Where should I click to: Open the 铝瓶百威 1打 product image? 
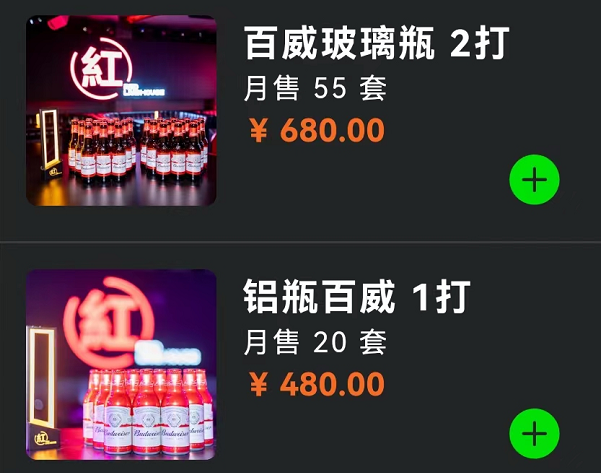121,364
